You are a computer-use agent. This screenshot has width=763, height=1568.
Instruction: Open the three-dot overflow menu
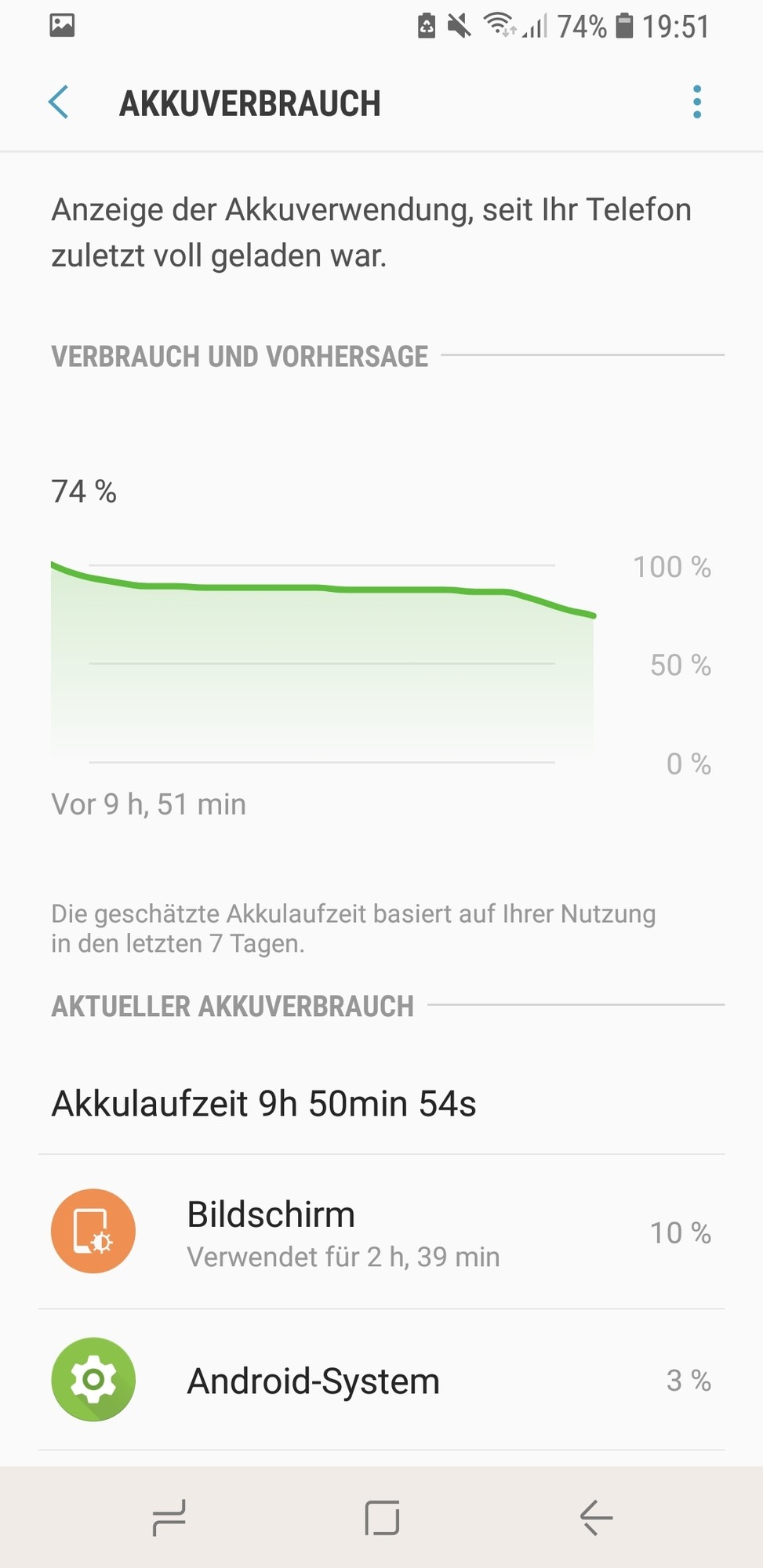click(x=696, y=103)
